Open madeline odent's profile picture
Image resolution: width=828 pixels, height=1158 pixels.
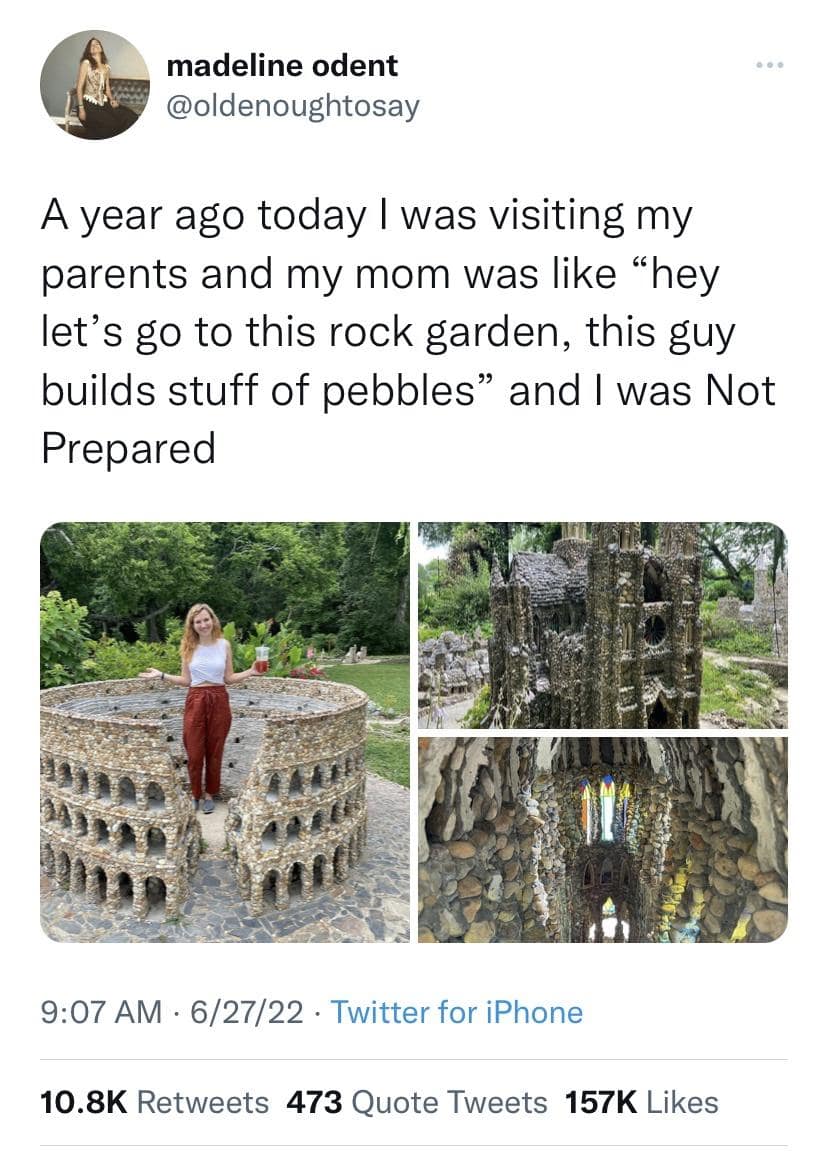(x=95, y=85)
